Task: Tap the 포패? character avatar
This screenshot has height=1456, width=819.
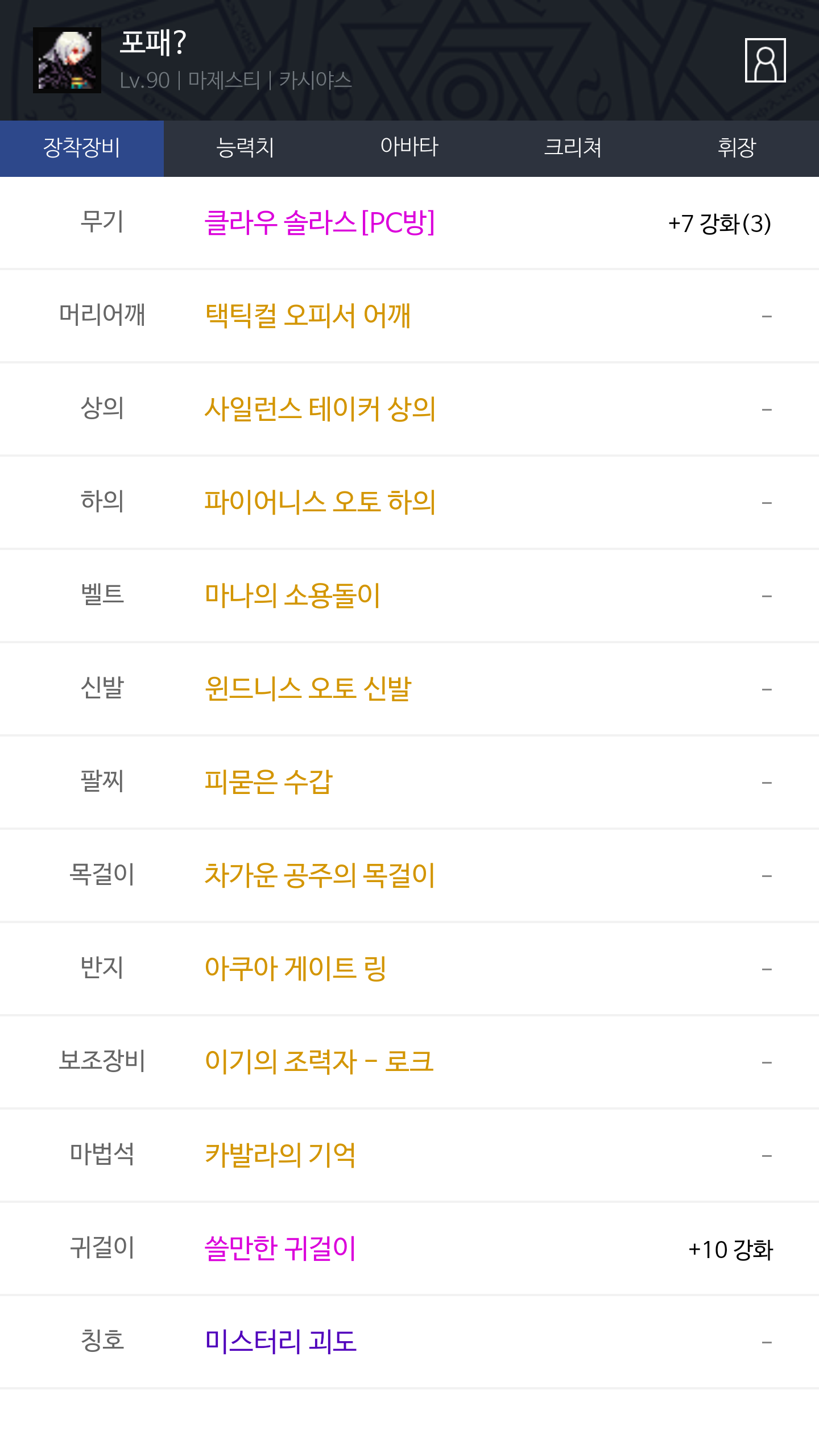Action: (x=67, y=60)
